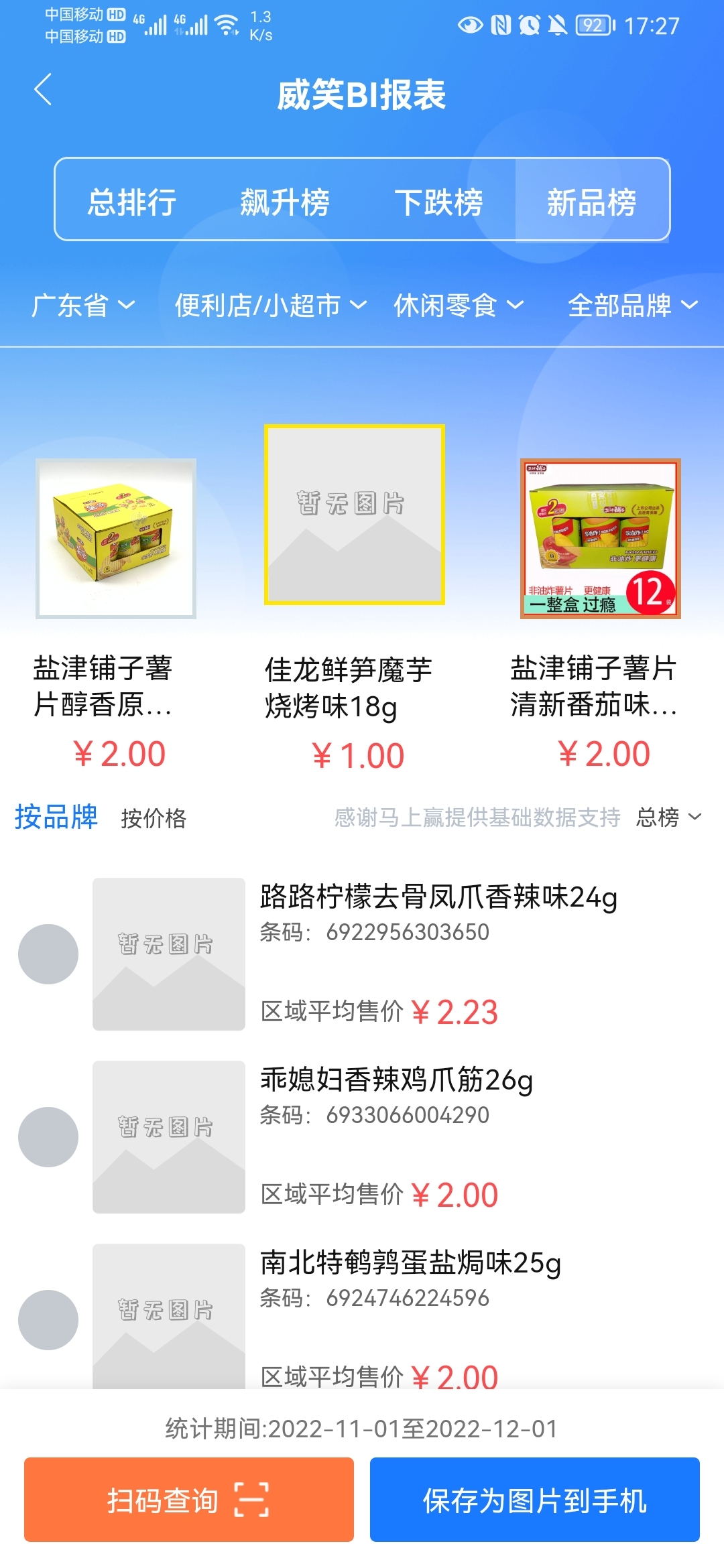Sort list 按价格
This screenshot has width=724, height=1568.
click(154, 818)
